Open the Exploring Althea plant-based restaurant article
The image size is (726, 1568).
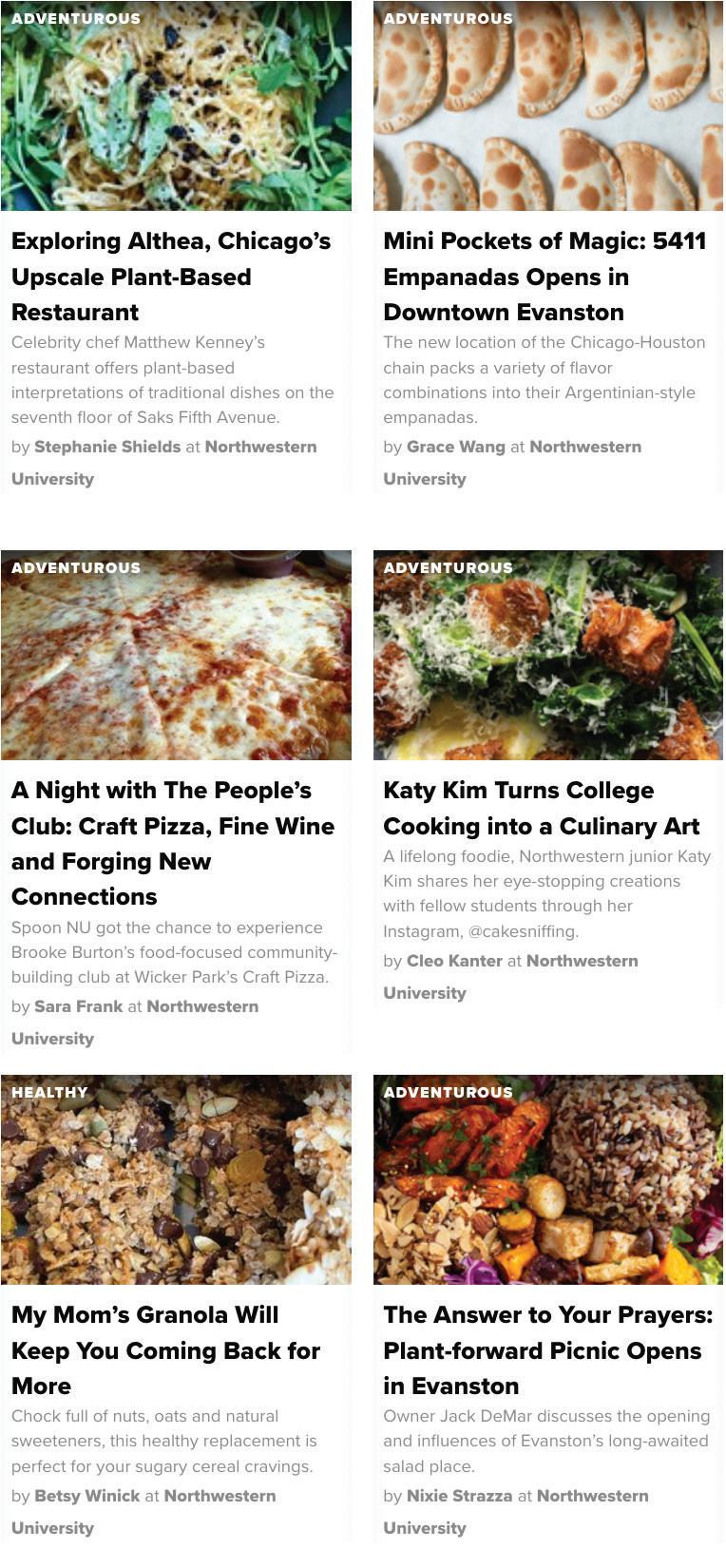(x=171, y=277)
